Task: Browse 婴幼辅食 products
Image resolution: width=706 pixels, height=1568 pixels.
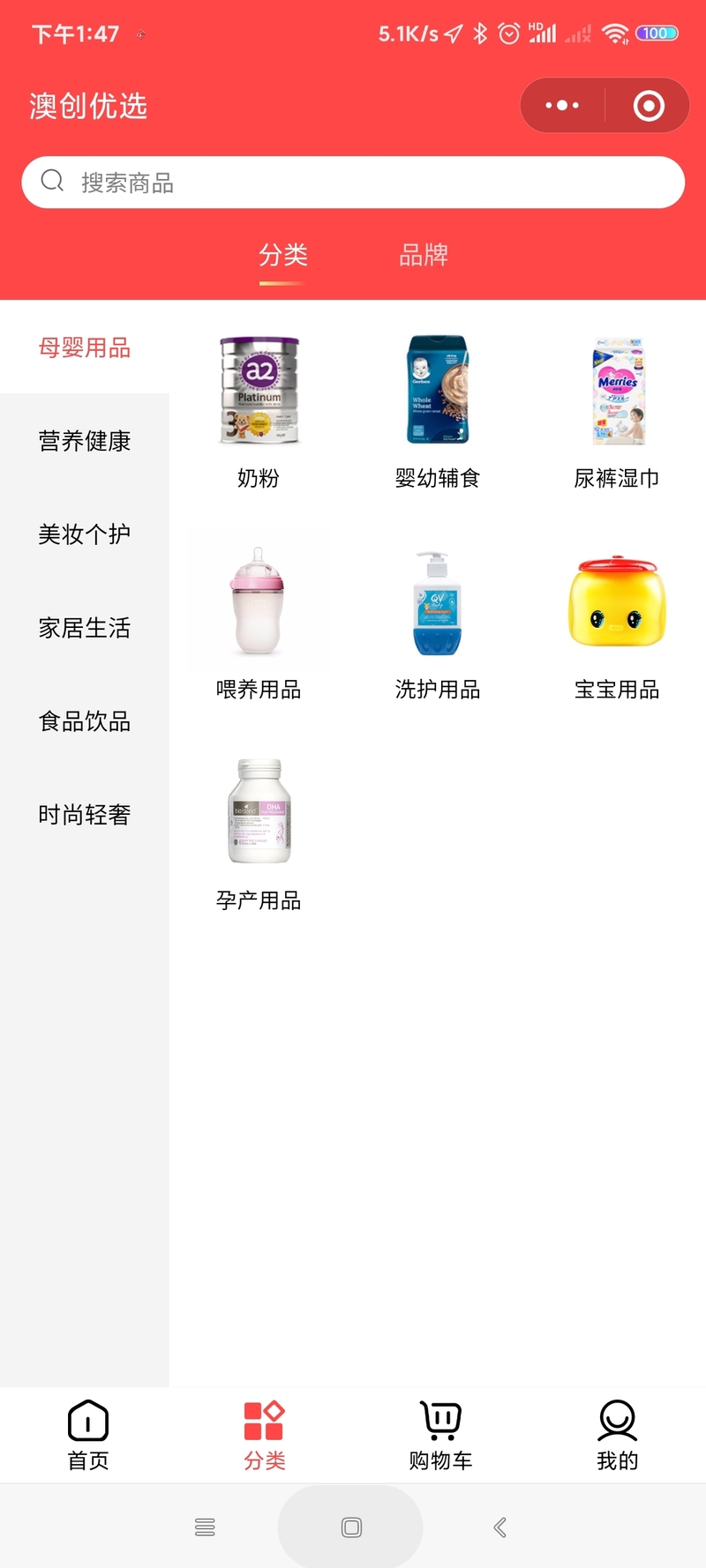Action: (x=438, y=410)
